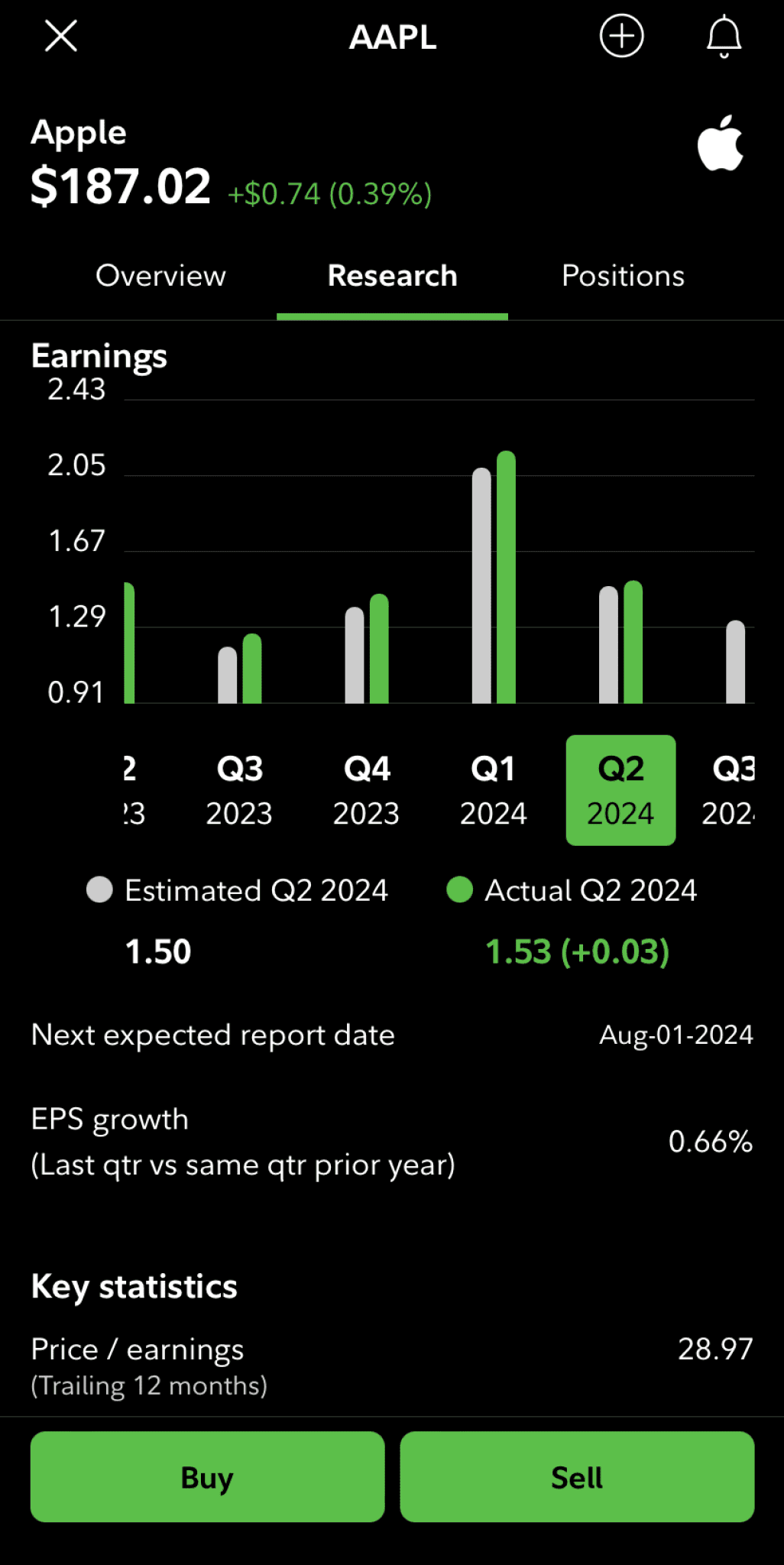Screen dimensions: 784x1565
Task: Select the Estimated Q2 2024 legend dot
Action: 99,890
